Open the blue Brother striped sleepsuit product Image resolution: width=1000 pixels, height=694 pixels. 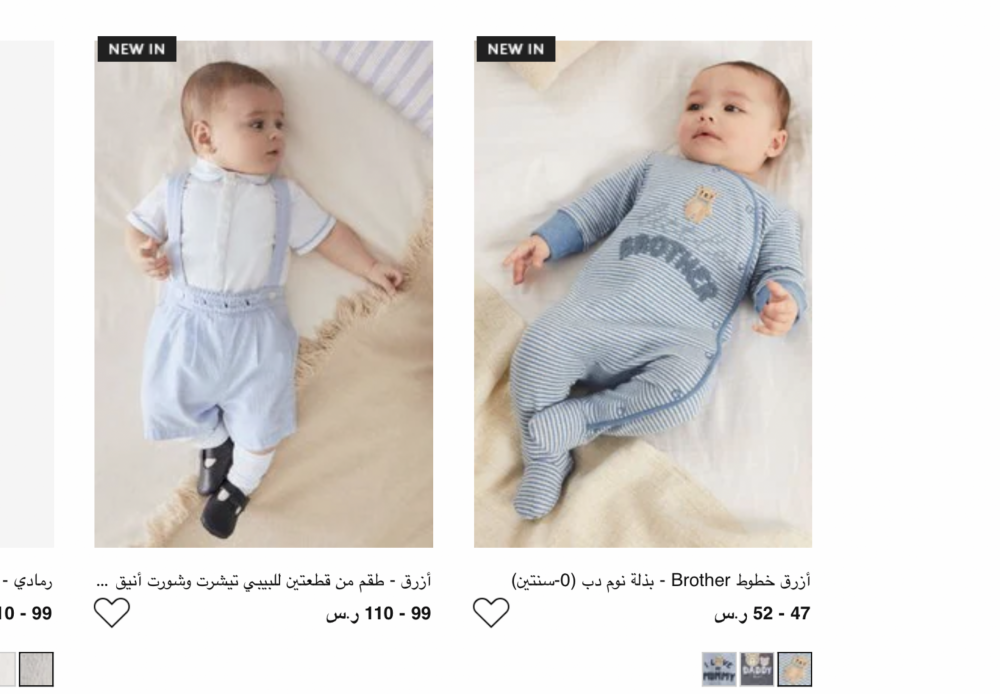[x=643, y=294]
